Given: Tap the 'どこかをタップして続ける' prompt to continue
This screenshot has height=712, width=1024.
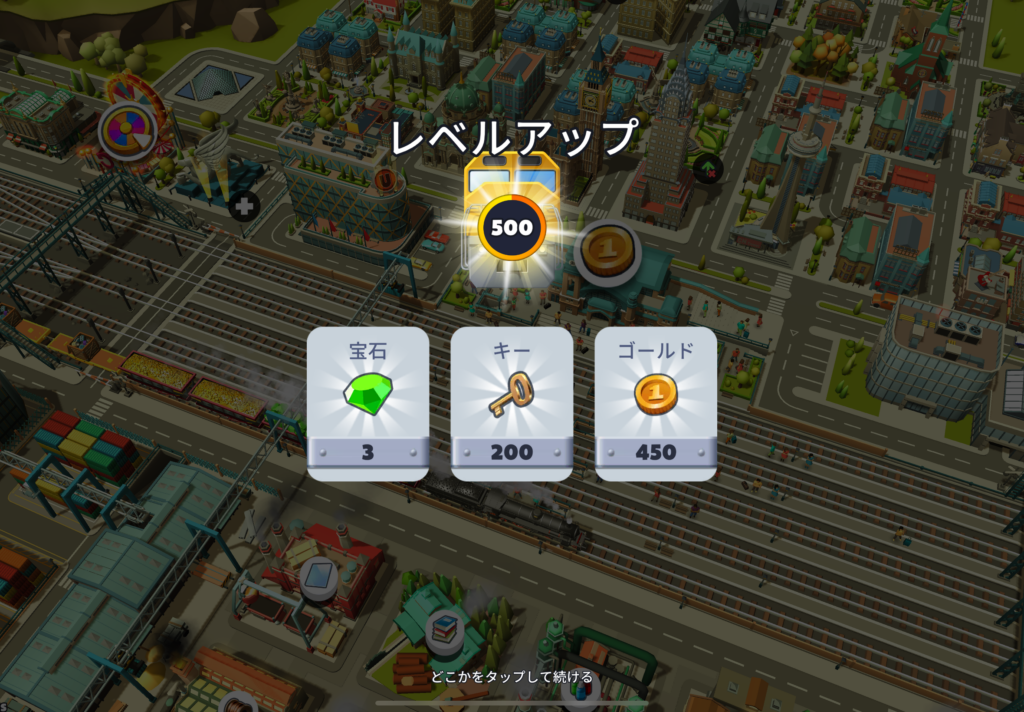Looking at the screenshot, I should point(512,677).
